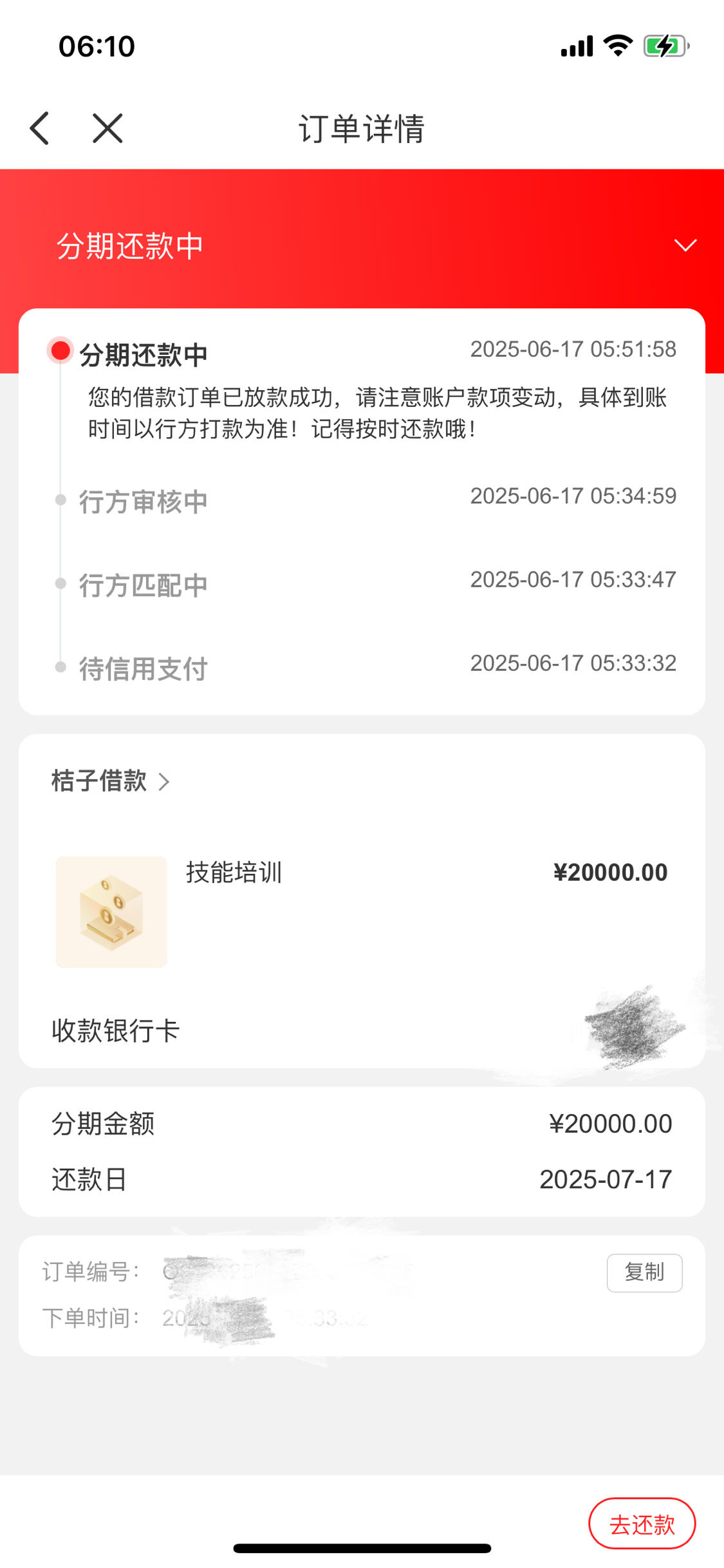
Task: Close the order details page
Action: (107, 128)
